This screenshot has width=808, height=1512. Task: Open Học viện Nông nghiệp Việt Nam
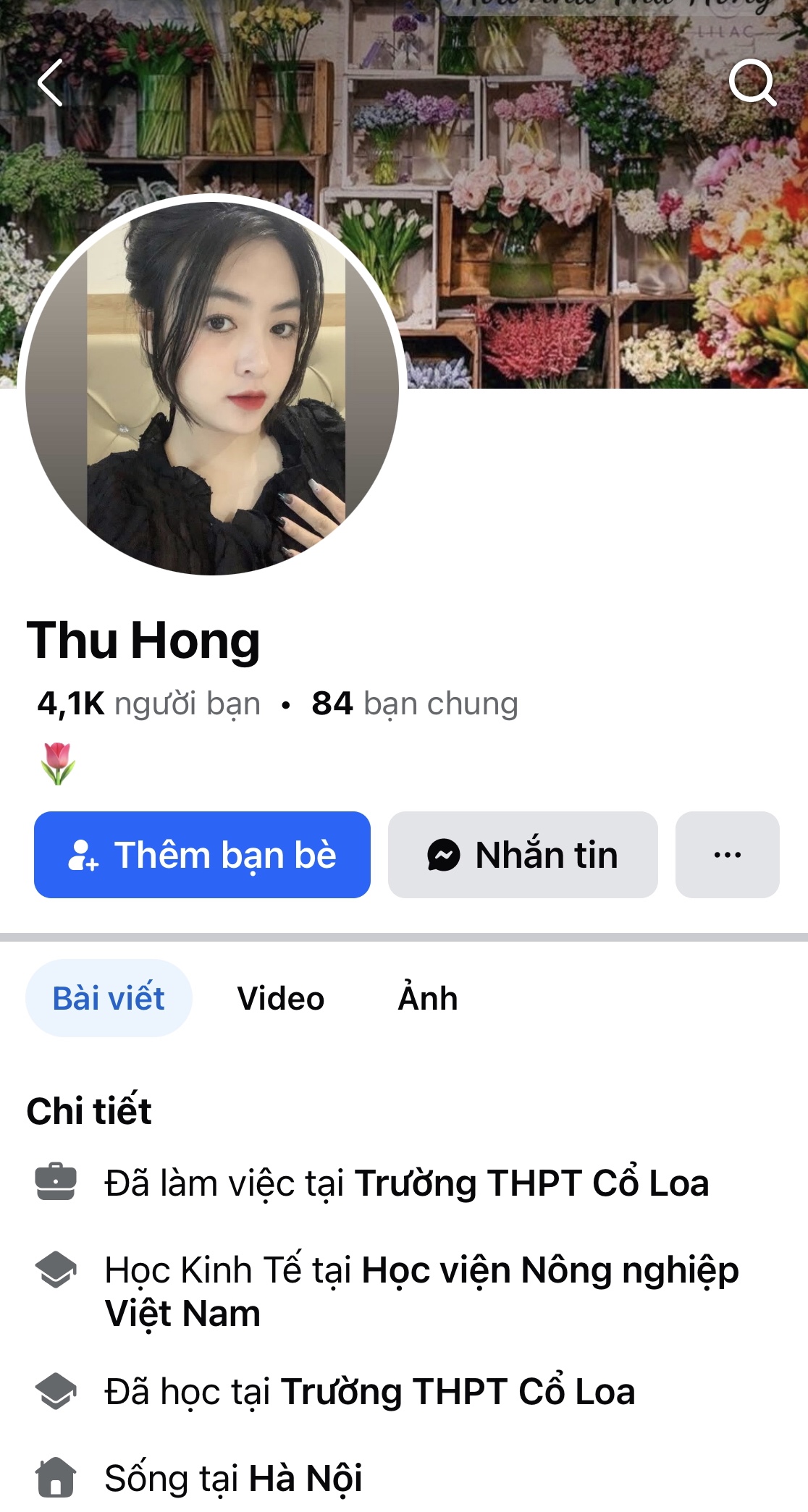[x=550, y=1271]
